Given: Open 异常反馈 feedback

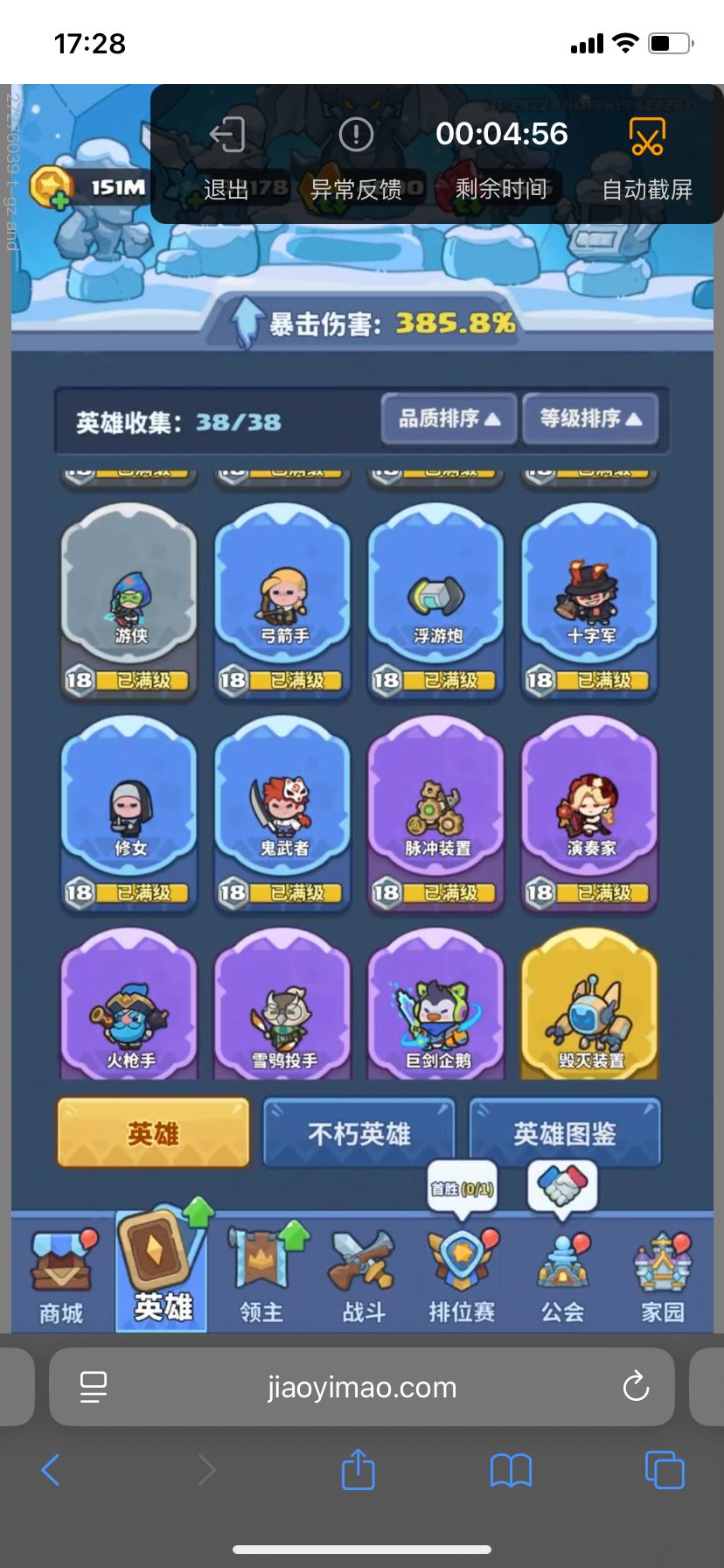Looking at the screenshot, I should click(356, 157).
